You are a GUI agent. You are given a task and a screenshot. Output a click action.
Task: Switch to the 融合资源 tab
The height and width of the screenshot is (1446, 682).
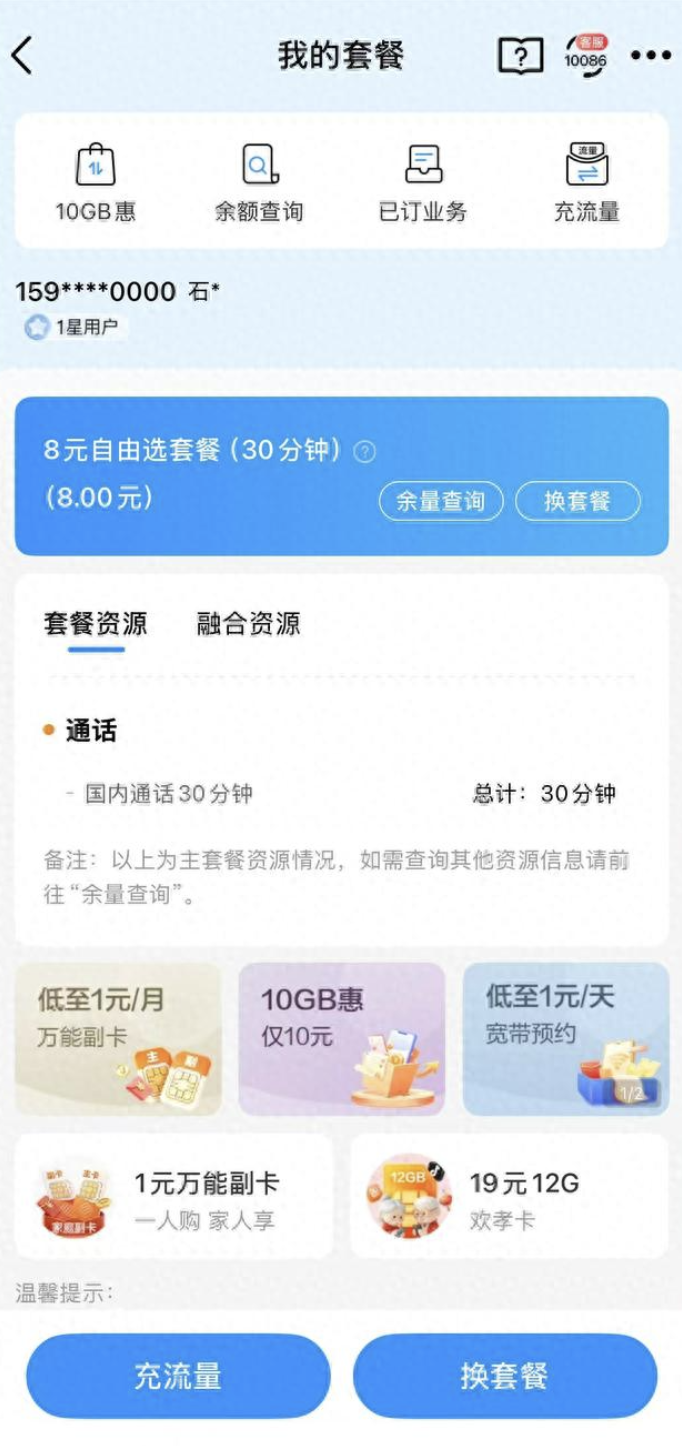[x=248, y=625]
